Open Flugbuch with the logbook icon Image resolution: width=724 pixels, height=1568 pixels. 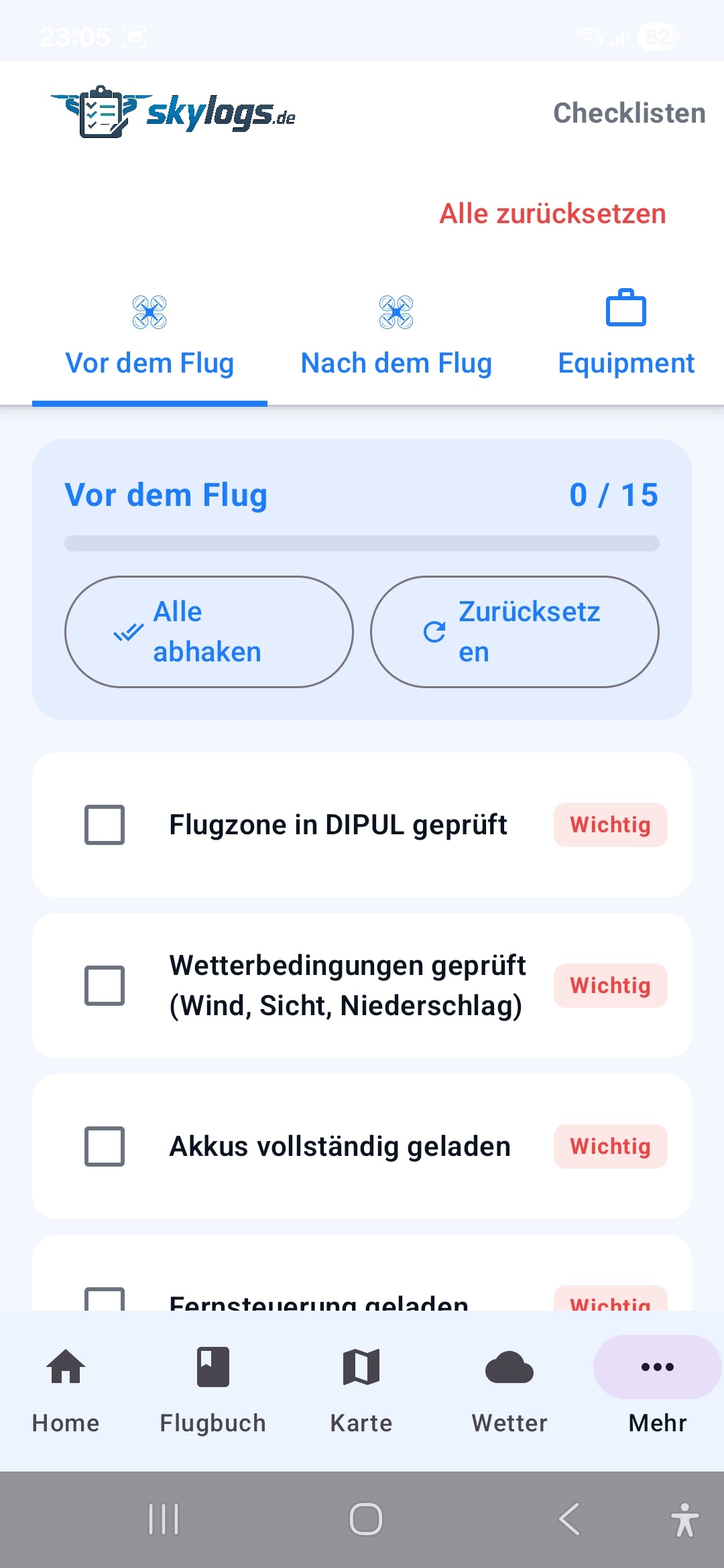tap(213, 1367)
